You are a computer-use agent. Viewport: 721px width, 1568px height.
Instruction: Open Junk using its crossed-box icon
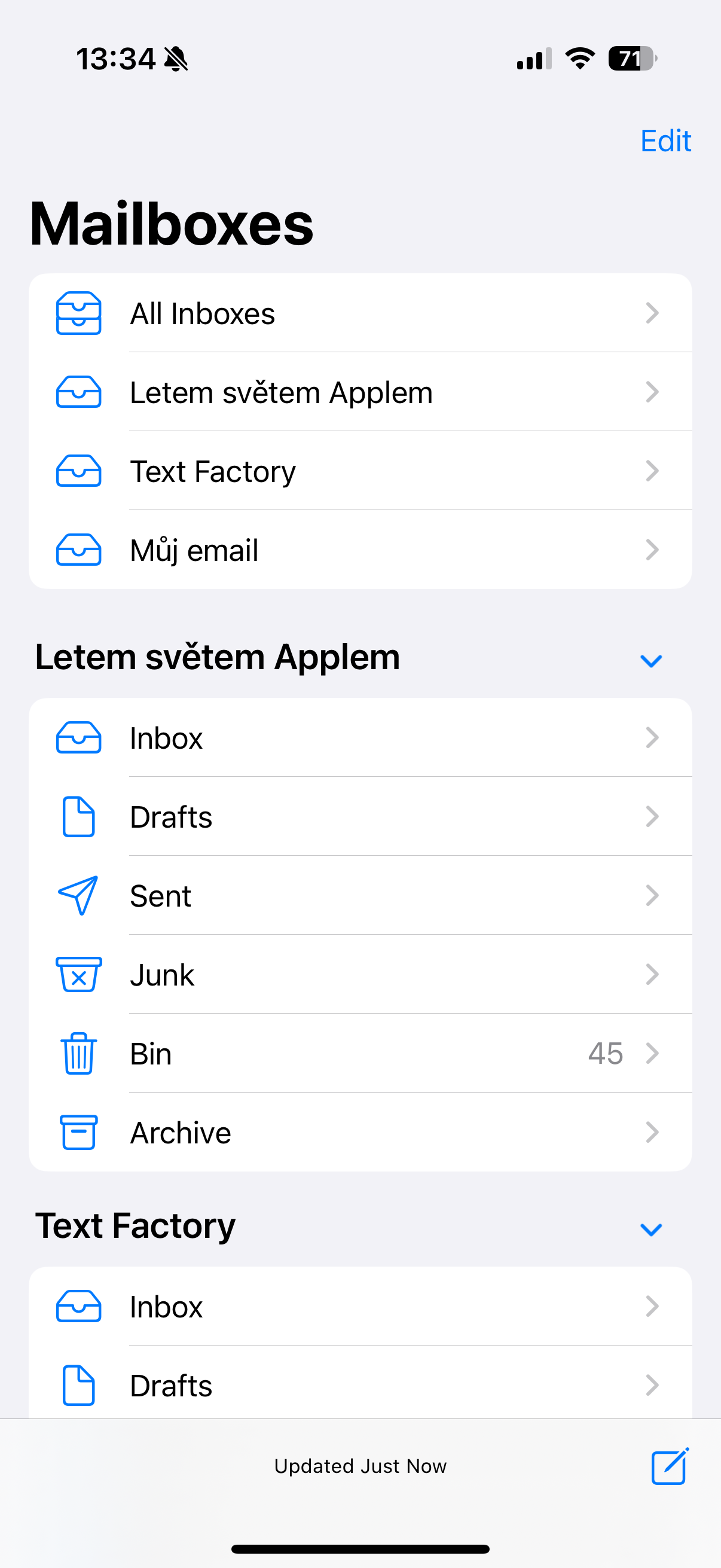click(78, 975)
